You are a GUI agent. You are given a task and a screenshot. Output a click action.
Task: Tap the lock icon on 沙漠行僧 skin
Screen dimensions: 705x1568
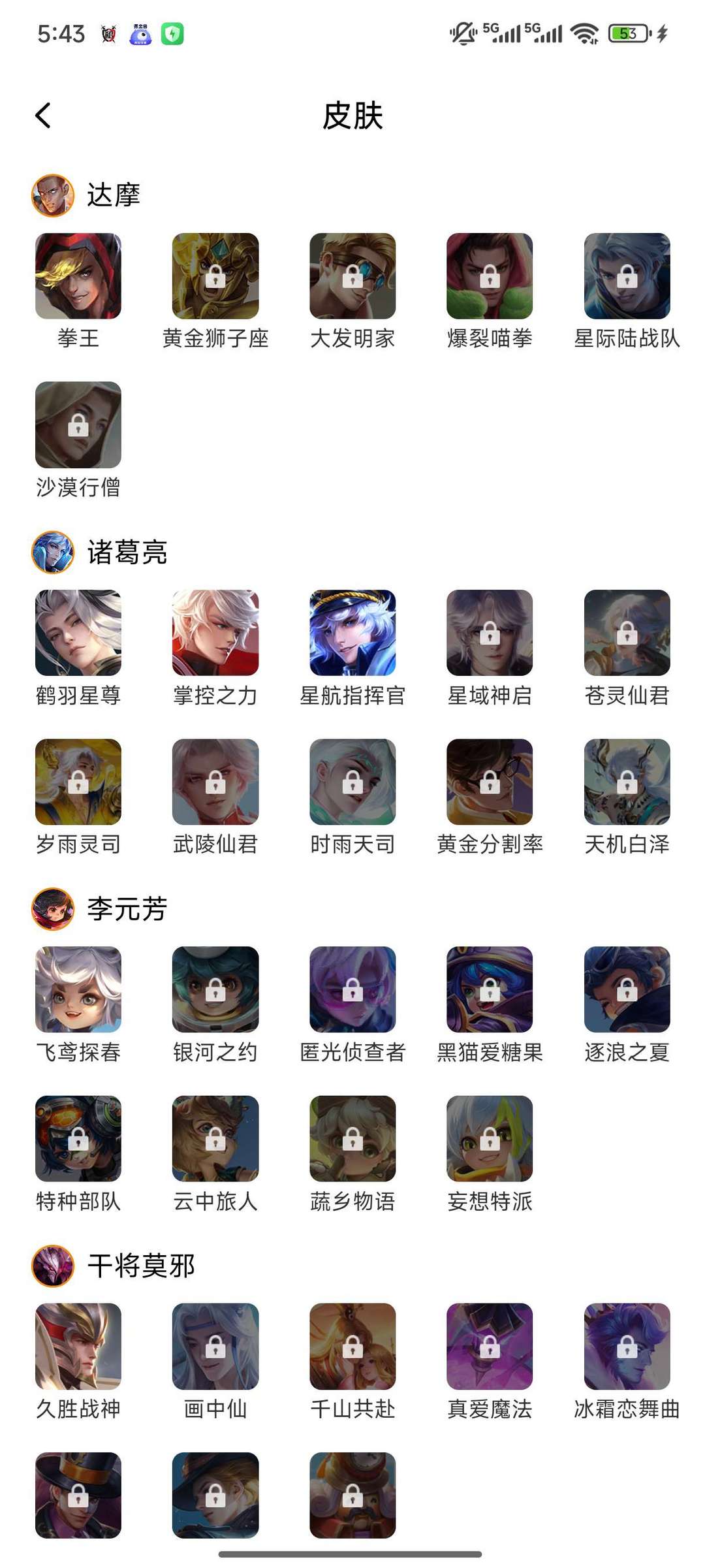coord(77,425)
